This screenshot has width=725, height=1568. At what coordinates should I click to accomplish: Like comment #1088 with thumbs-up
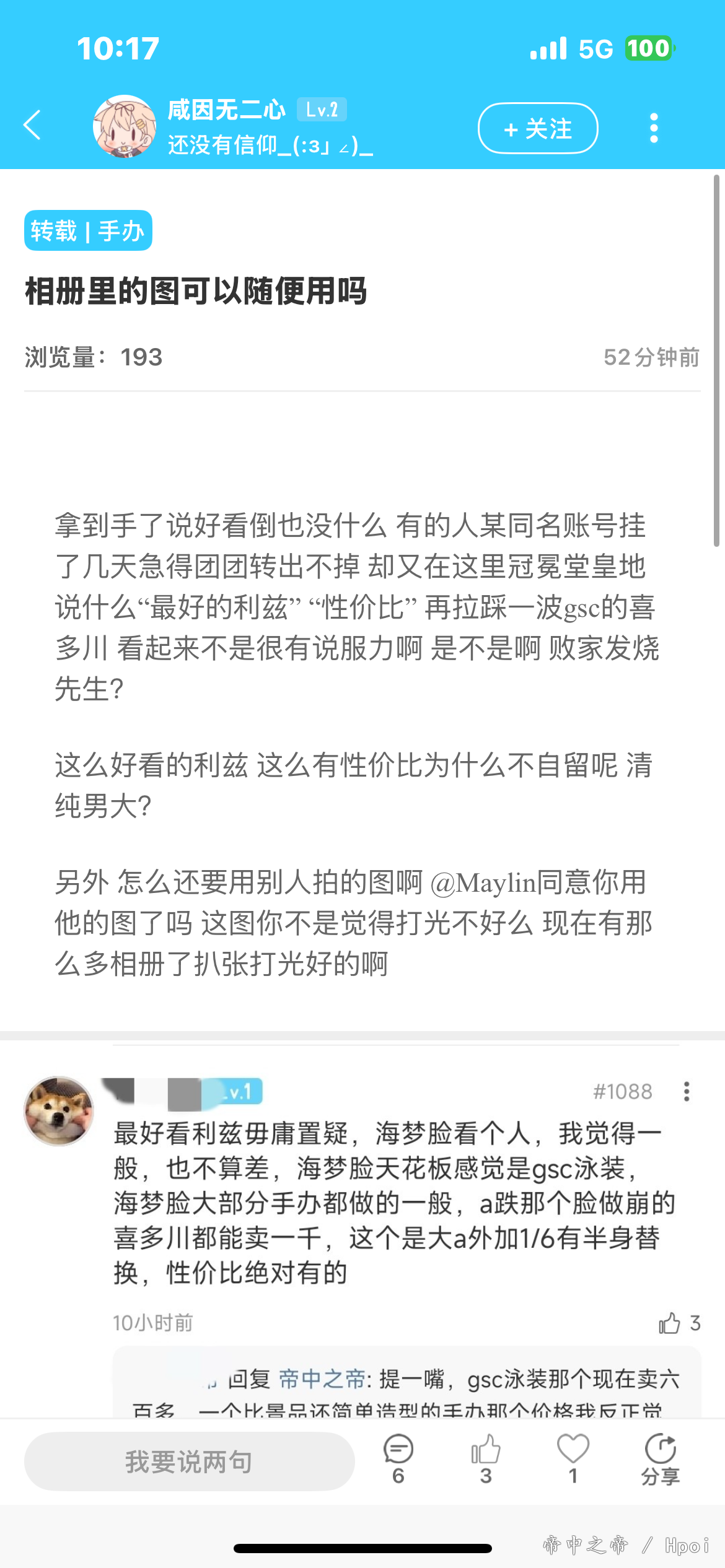click(x=670, y=1323)
